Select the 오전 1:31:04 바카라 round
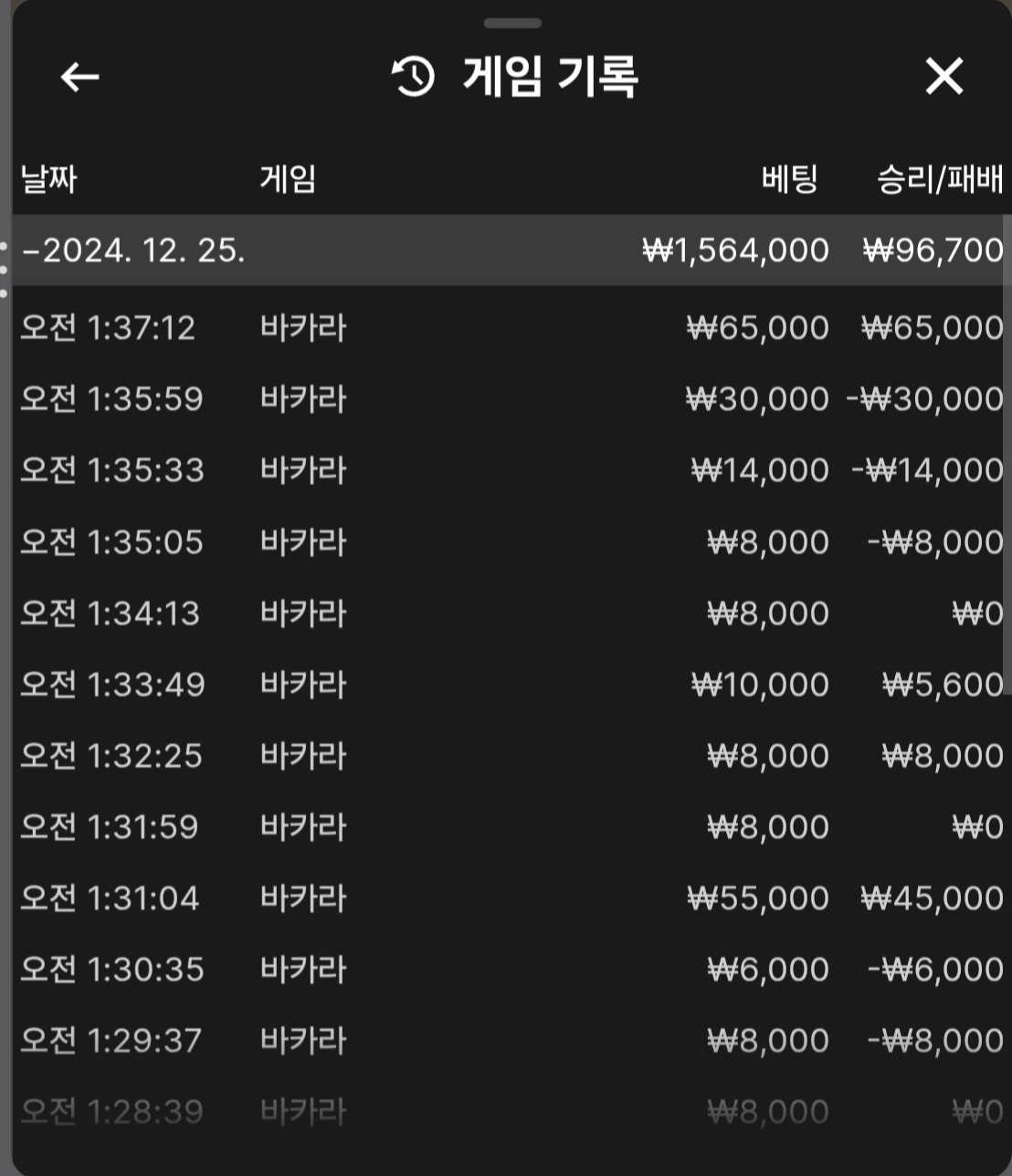1012x1176 pixels. (x=506, y=898)
